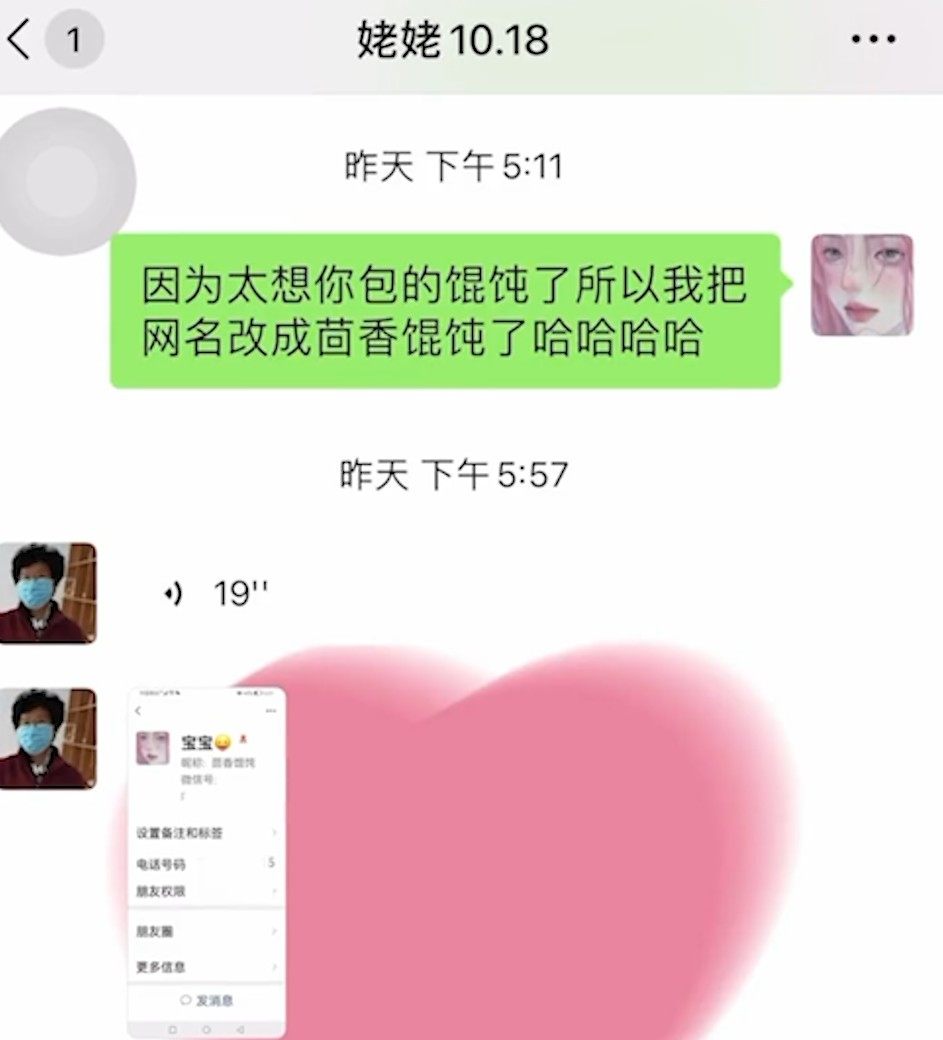This screenshot has height=1040, width=943.
Task: Go back to the chat list
Action: [x=22, y=40]
